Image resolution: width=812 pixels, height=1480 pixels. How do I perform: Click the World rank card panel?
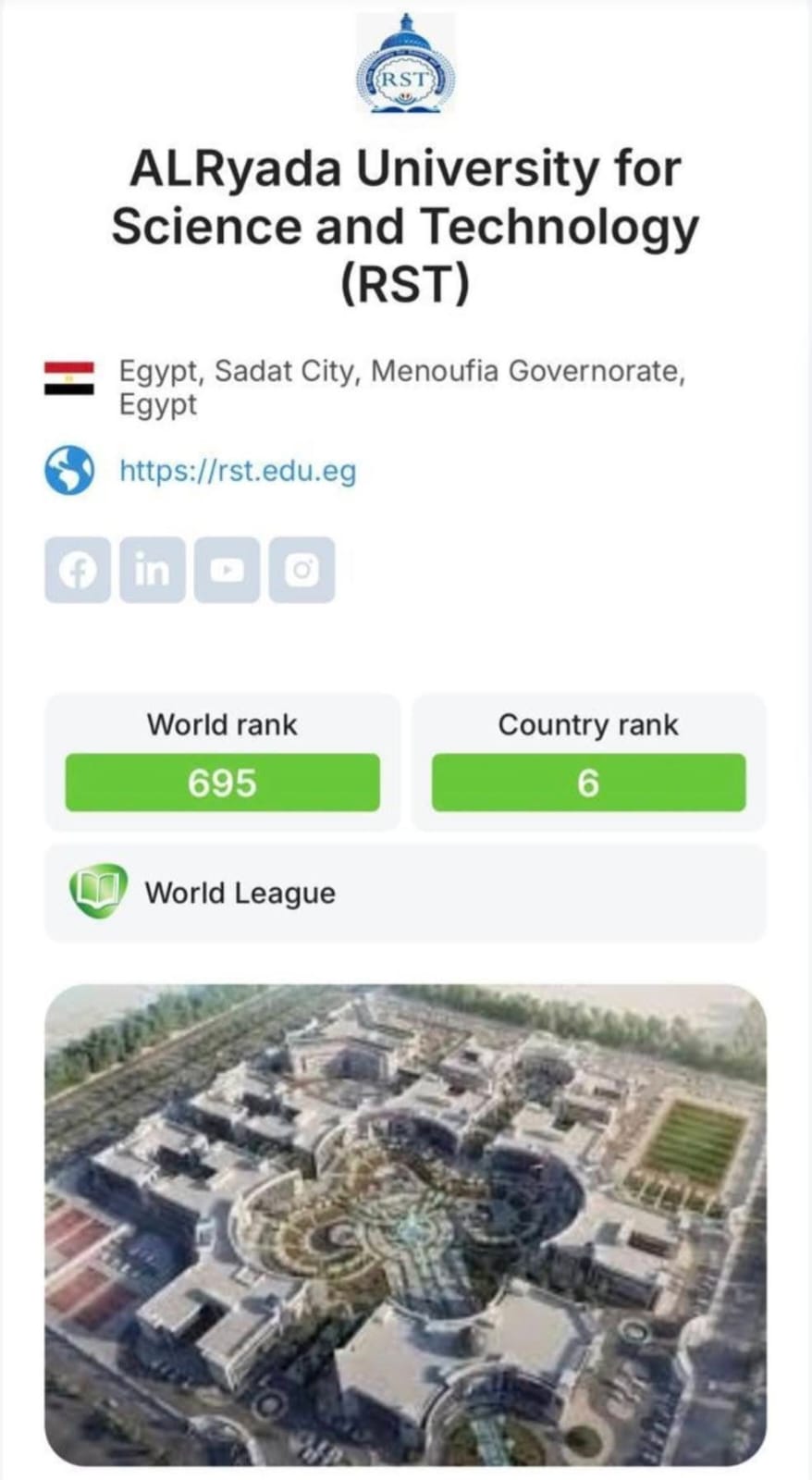tap(222, 758)
